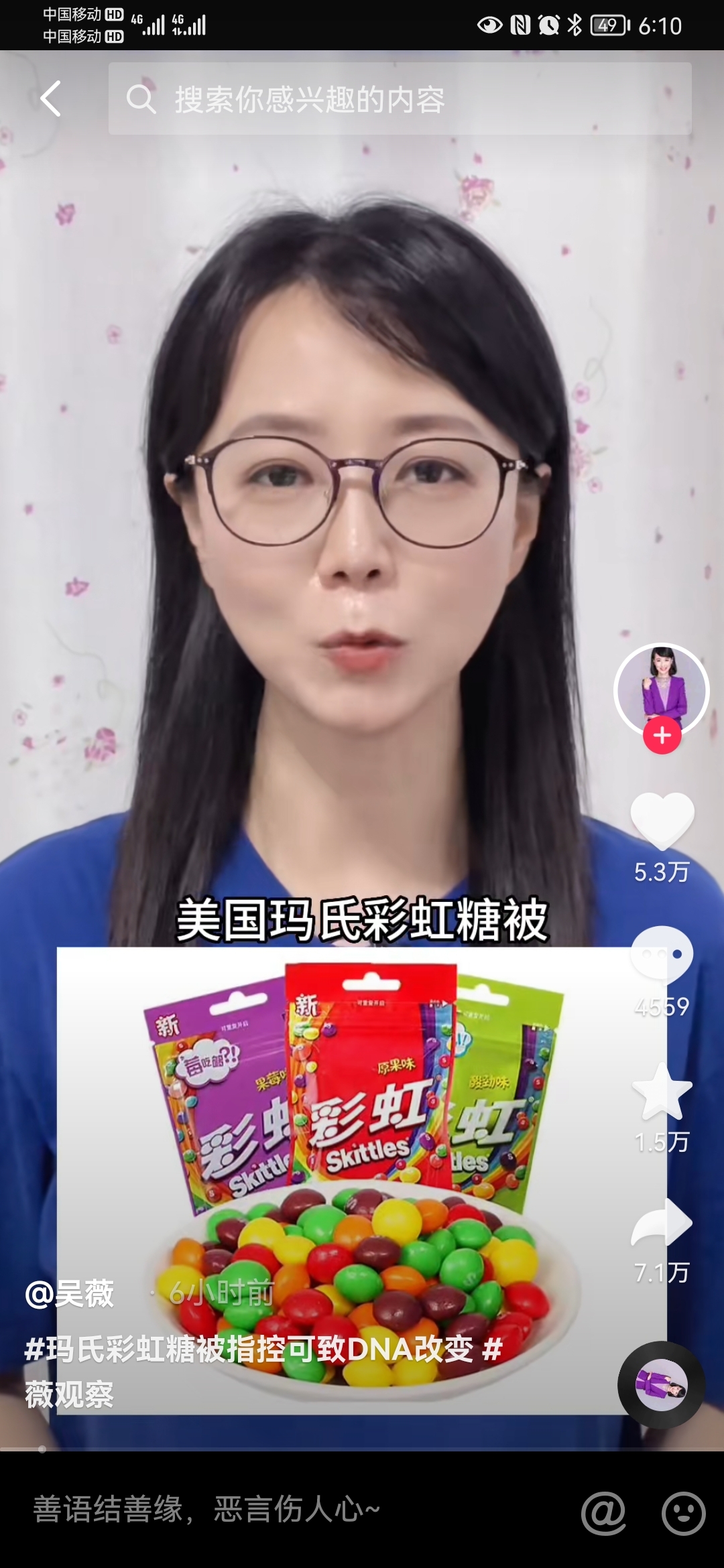This screenshot has height=1568, width=724.
Task: Tap the comment input field
Action: pyautogui.click(x=282, y=1510)
